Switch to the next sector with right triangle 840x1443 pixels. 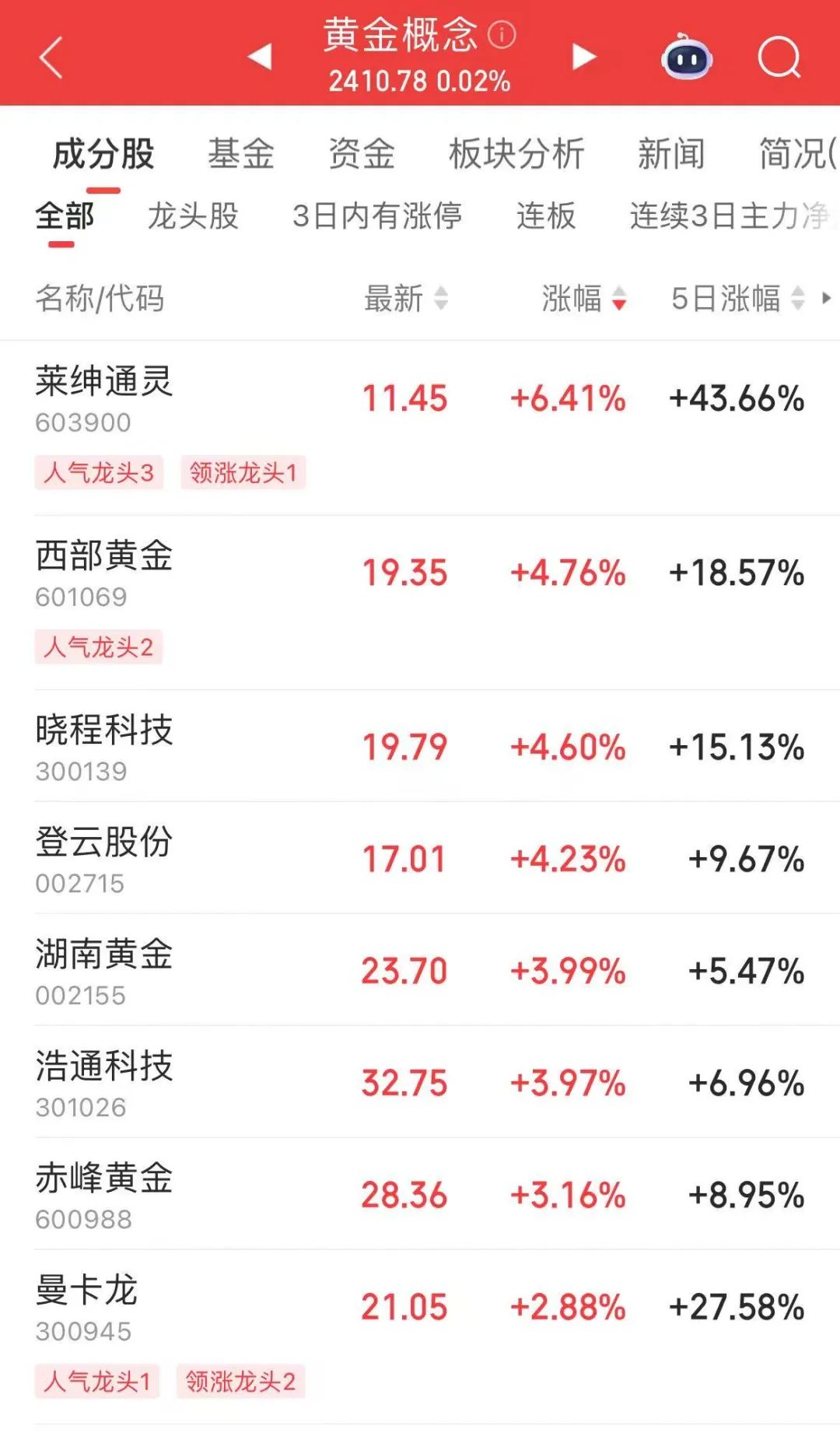coord(583,56)
